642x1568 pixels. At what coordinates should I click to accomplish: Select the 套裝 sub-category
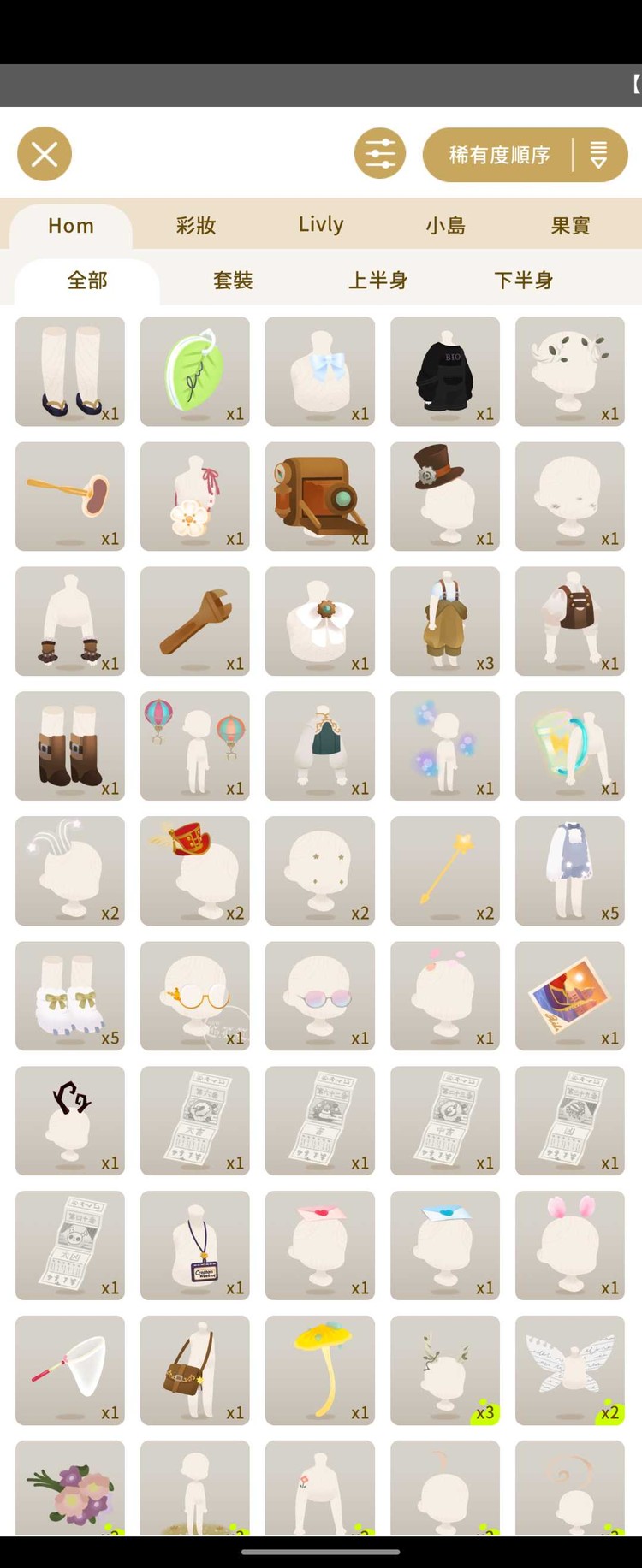[x=233, y=281]
